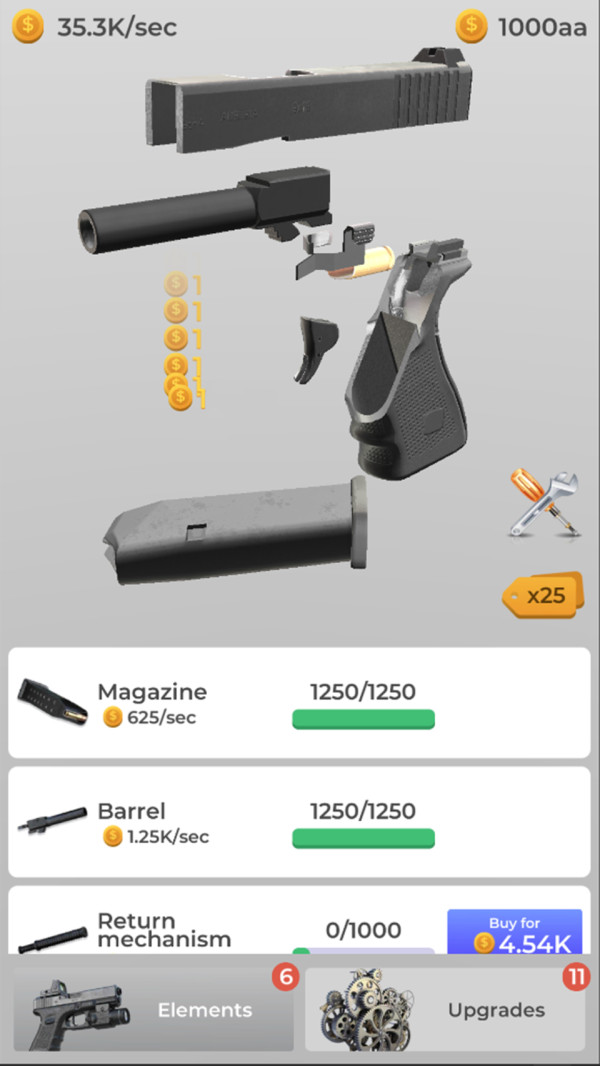Switch to the Elements tab
600x1066 pixels.
tap(153, 1009)
